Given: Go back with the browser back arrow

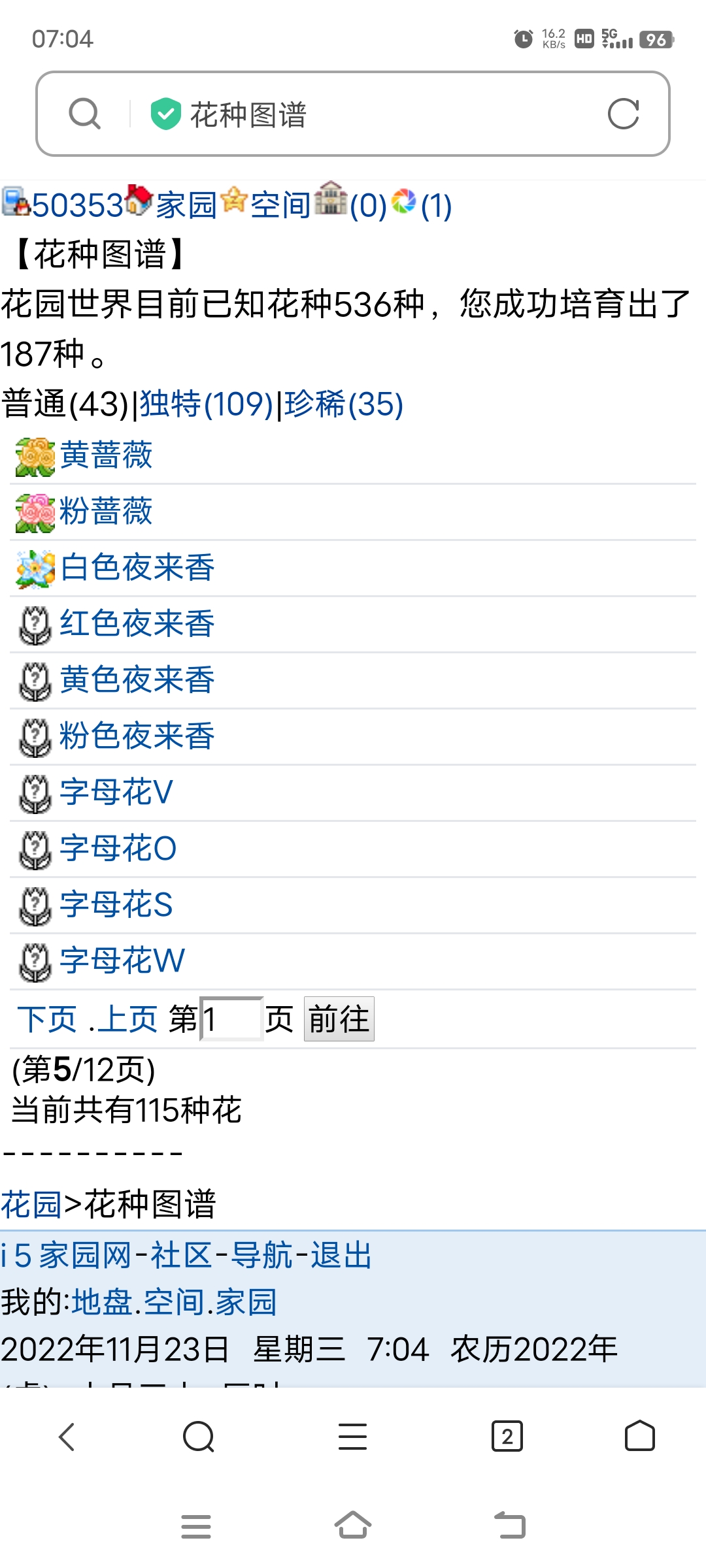Looking at the screenshot, I should (x=67, y=1437).
